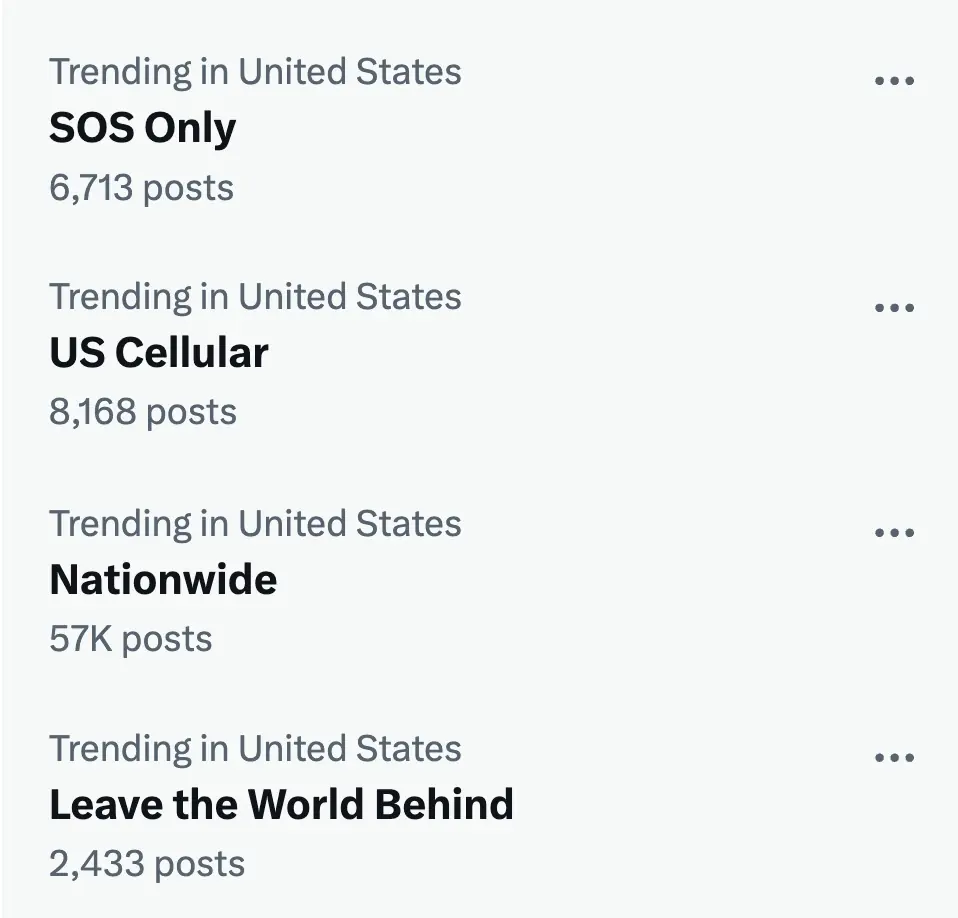Open the US Cellular trending topic
This screenshot has width=958, height=918.
click(x=159, y=353)
